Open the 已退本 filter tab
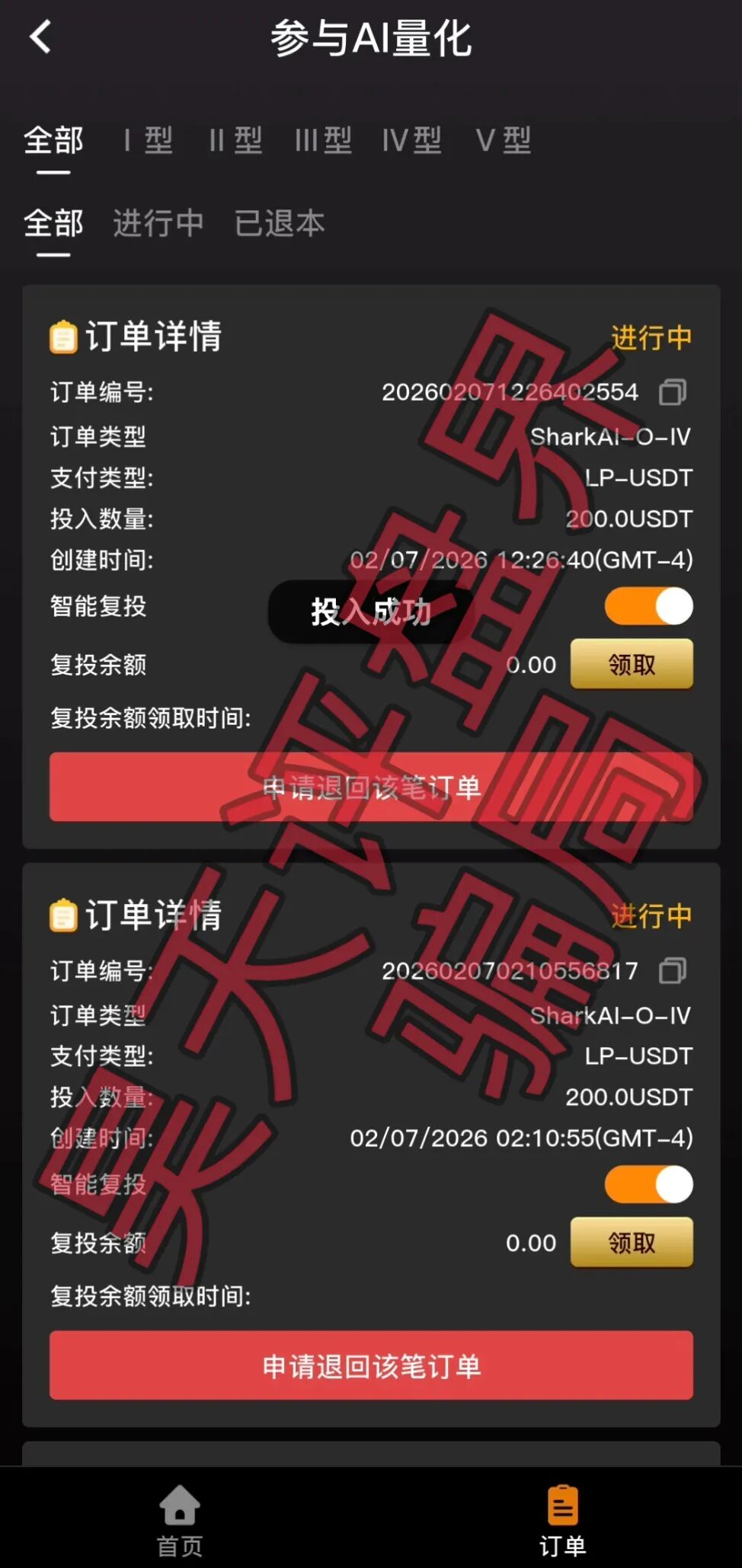742x1568 pixels. point(280,223)
